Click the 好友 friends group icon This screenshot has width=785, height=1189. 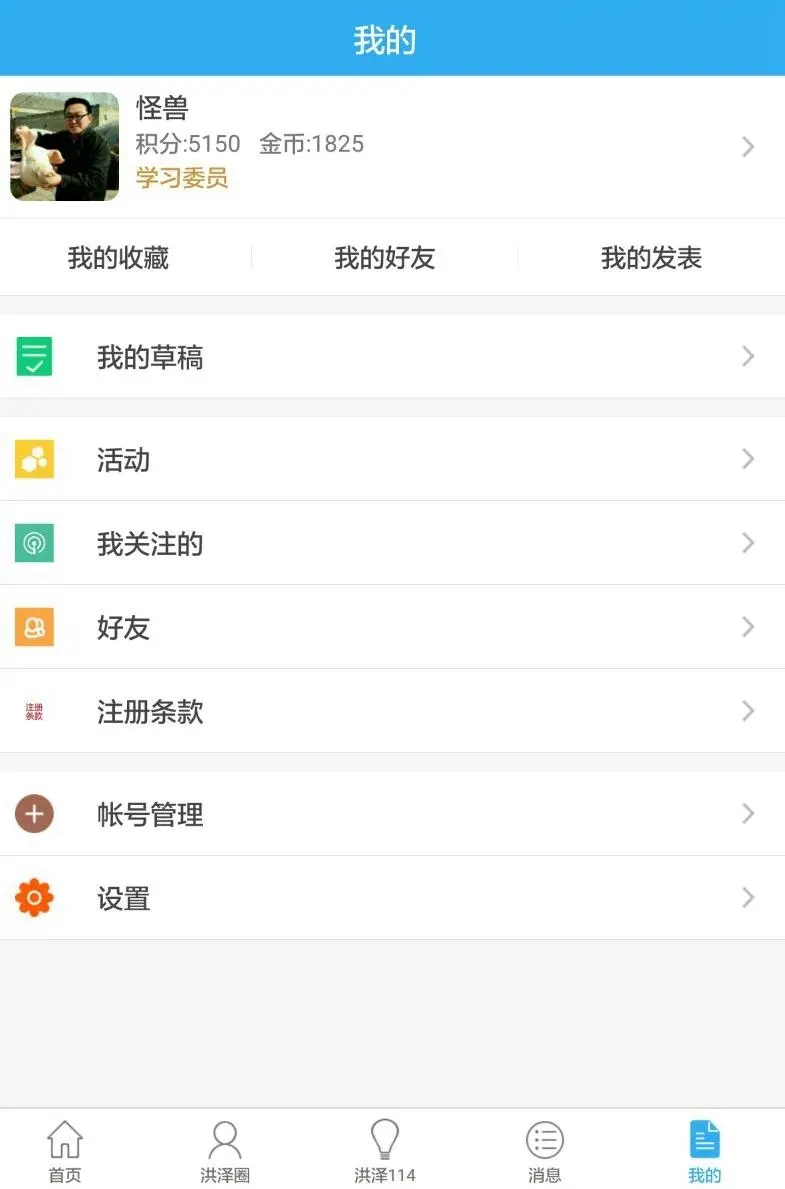tap(33, 627)
